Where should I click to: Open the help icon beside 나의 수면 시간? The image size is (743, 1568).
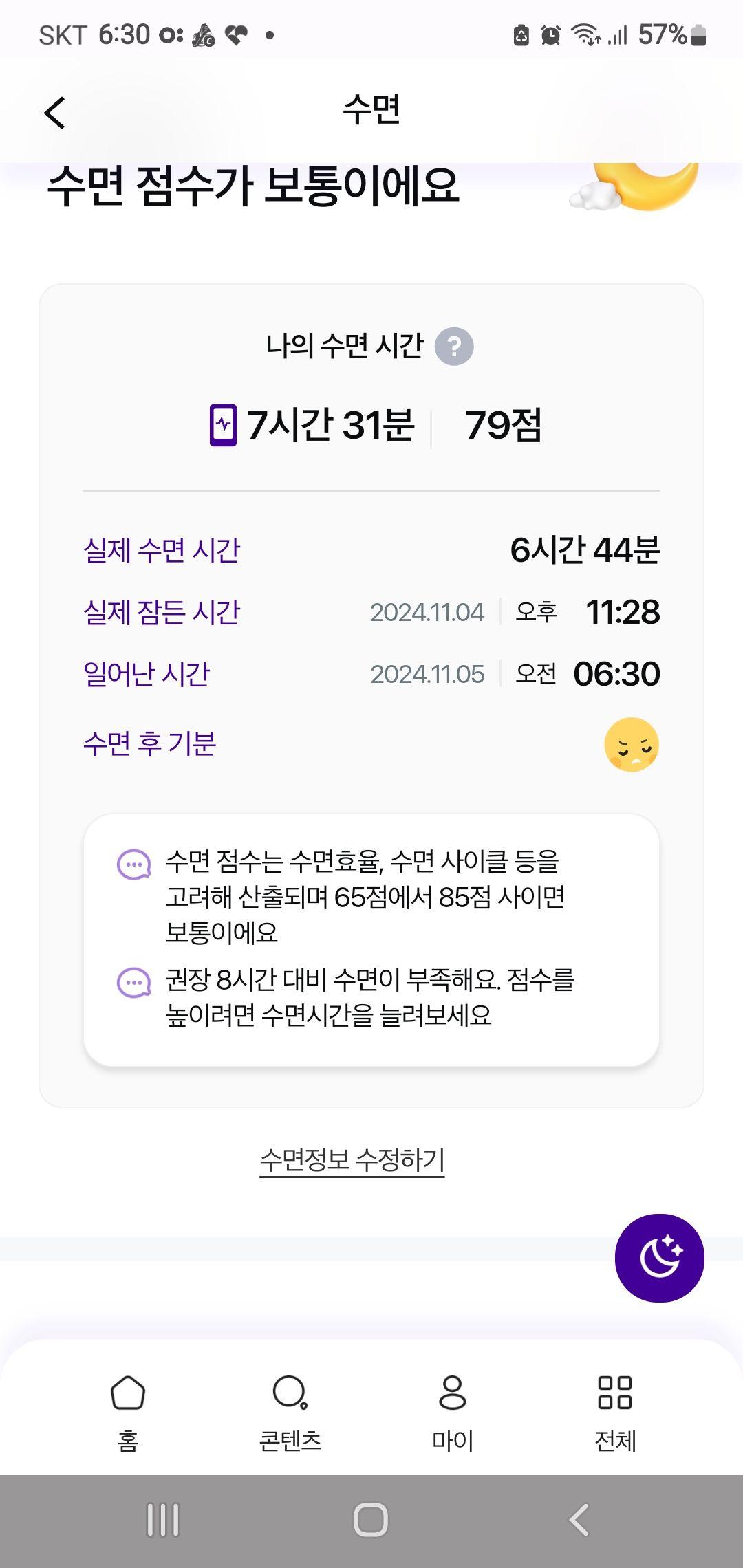click(x=454, y=346)
